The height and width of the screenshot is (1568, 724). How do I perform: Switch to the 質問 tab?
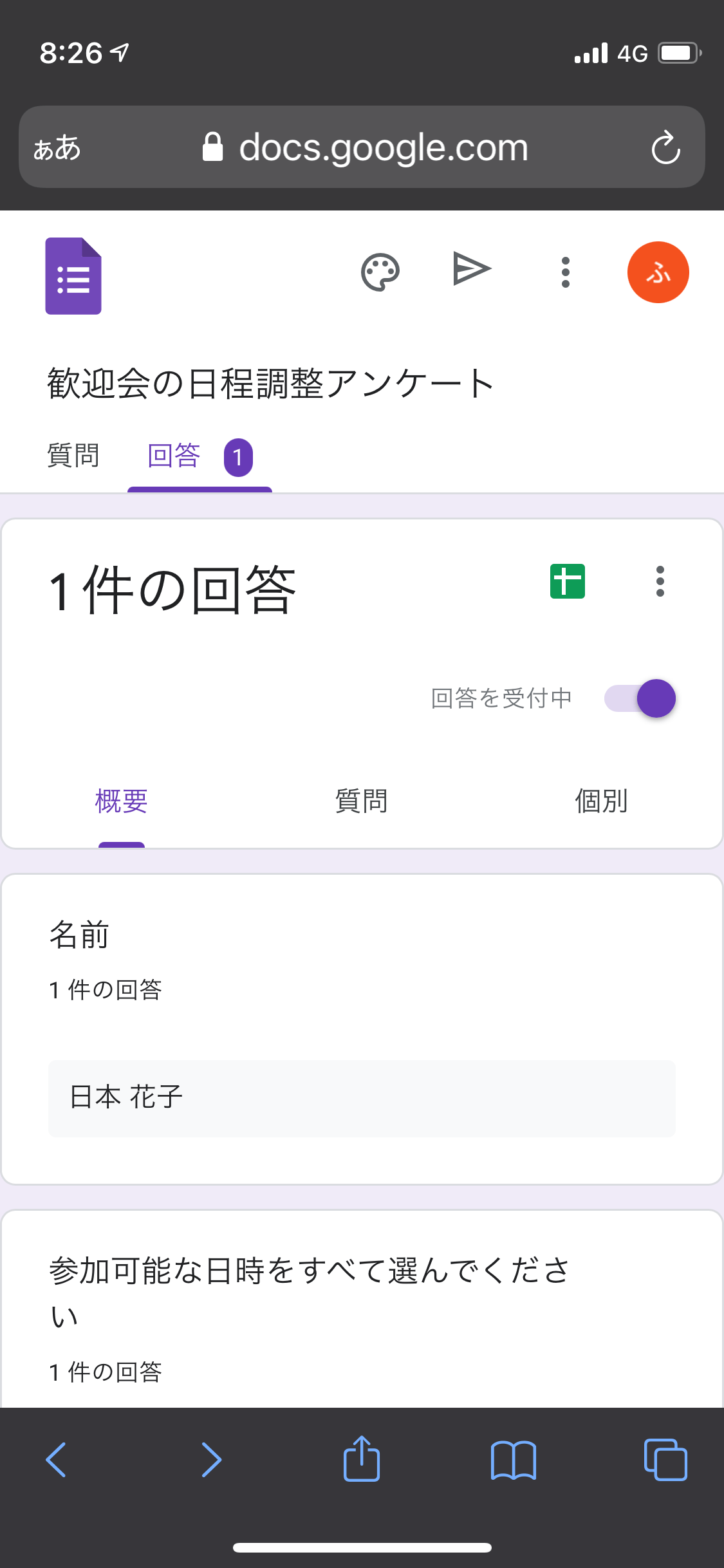[73, 456]
